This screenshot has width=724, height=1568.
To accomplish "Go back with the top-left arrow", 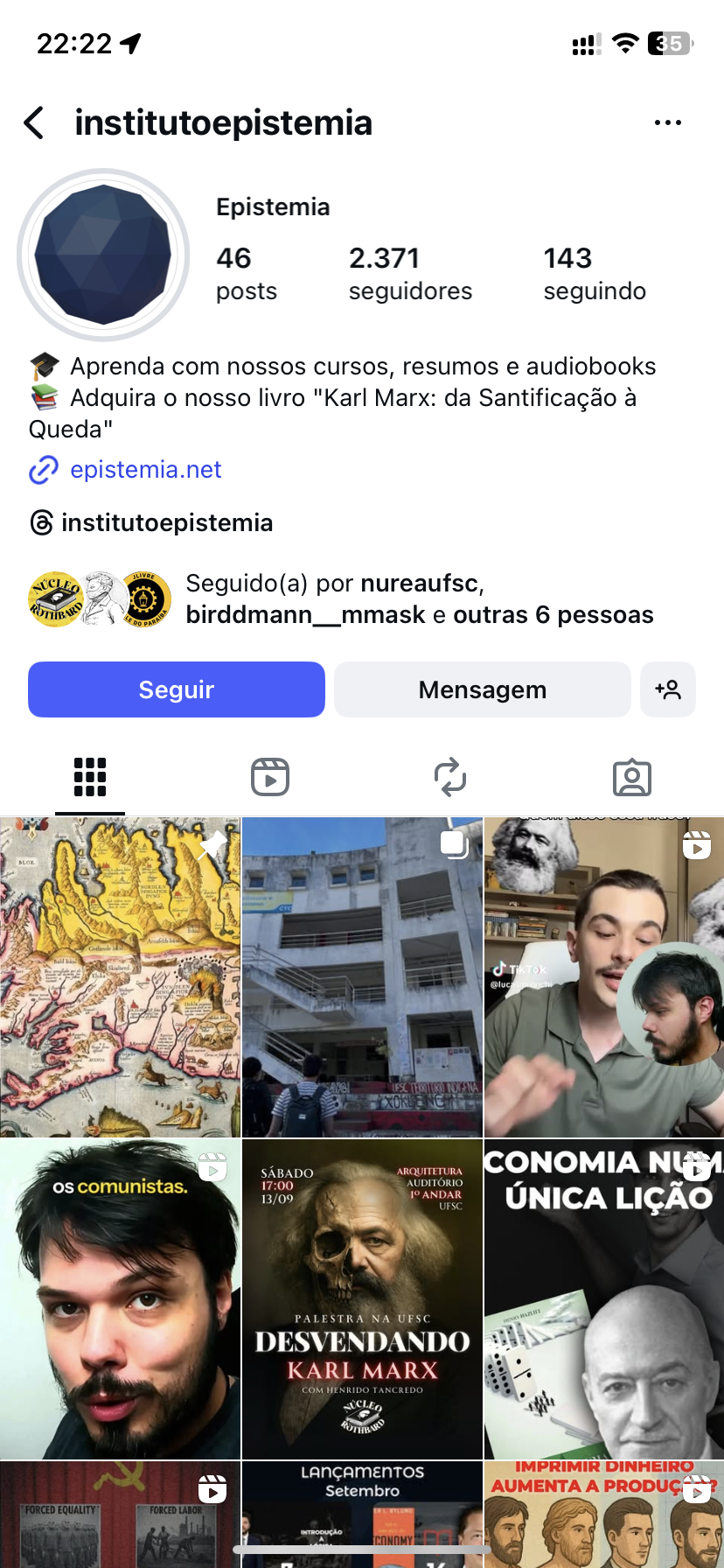I will pyautogui.click(x=34, y=123).
